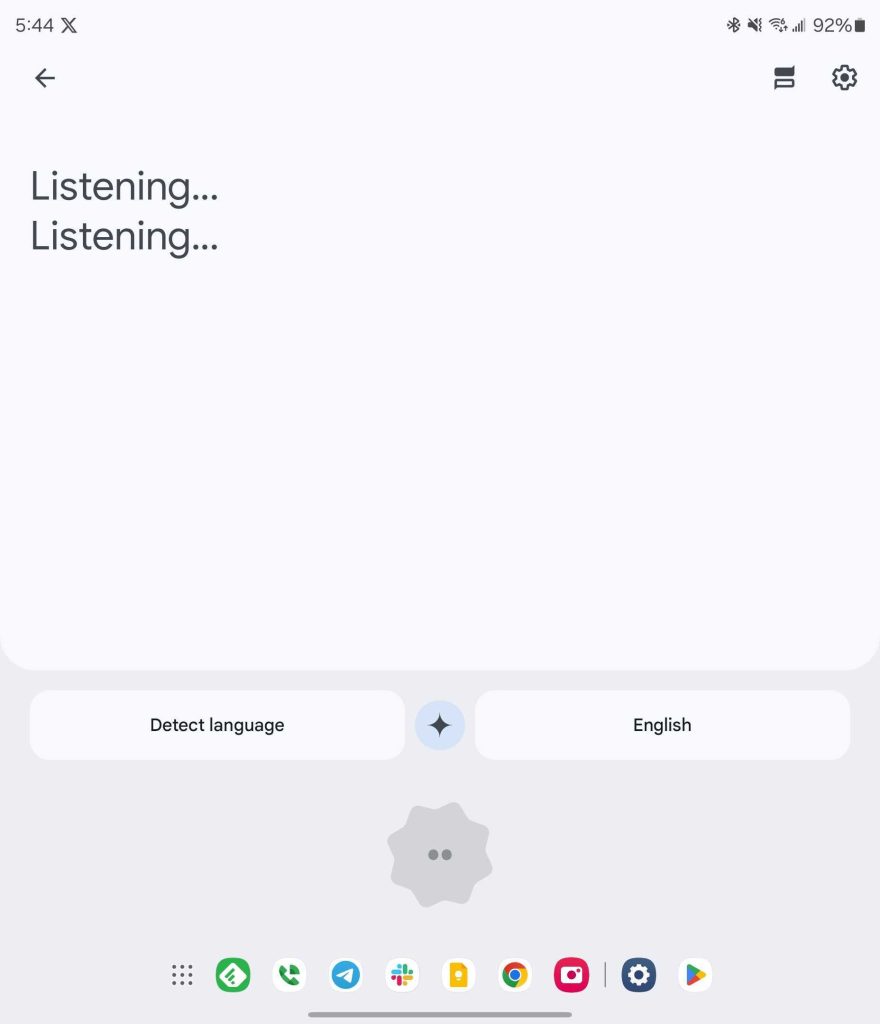
Task: Launch Feedly from the taskbar
Action: [233, 975]
